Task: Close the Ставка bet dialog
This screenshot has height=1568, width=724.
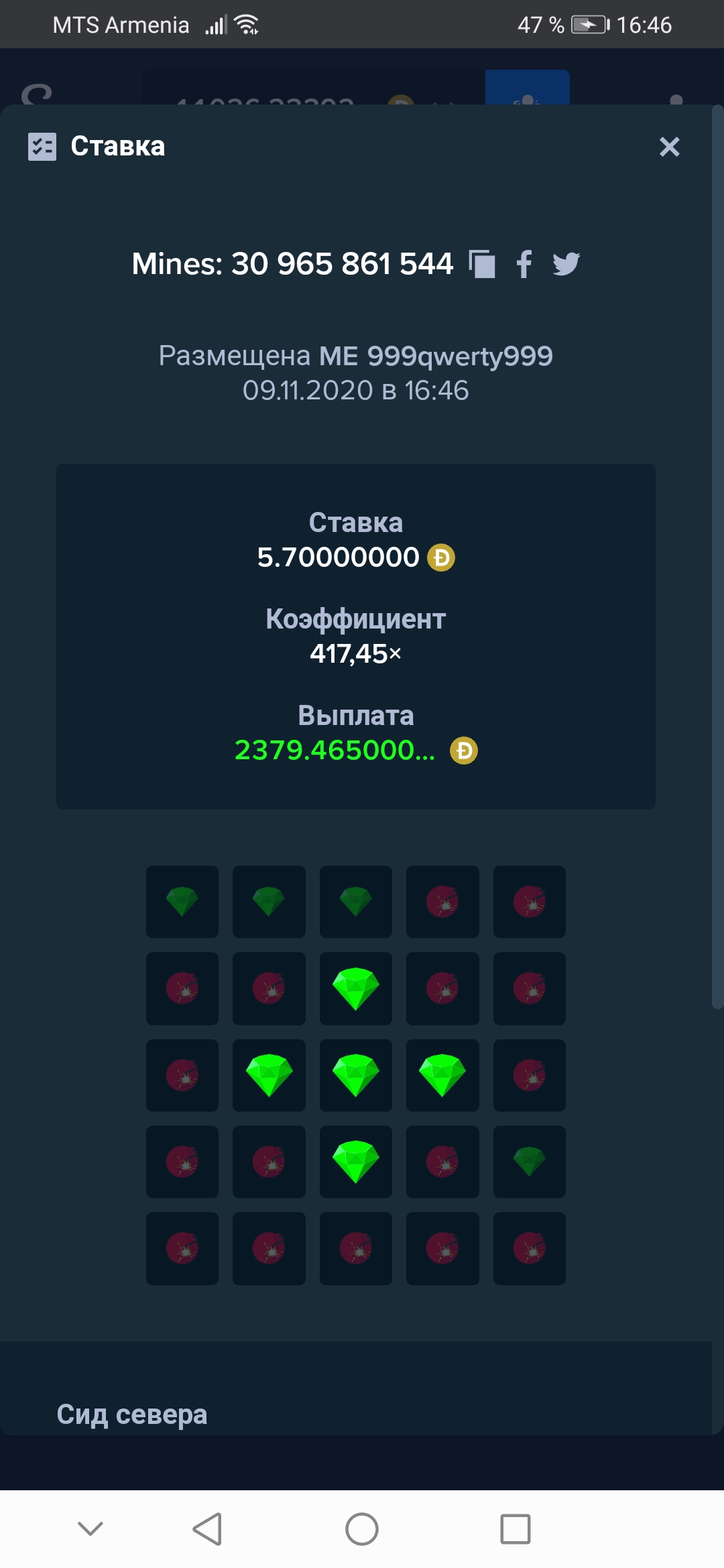Action: (669, 146)
